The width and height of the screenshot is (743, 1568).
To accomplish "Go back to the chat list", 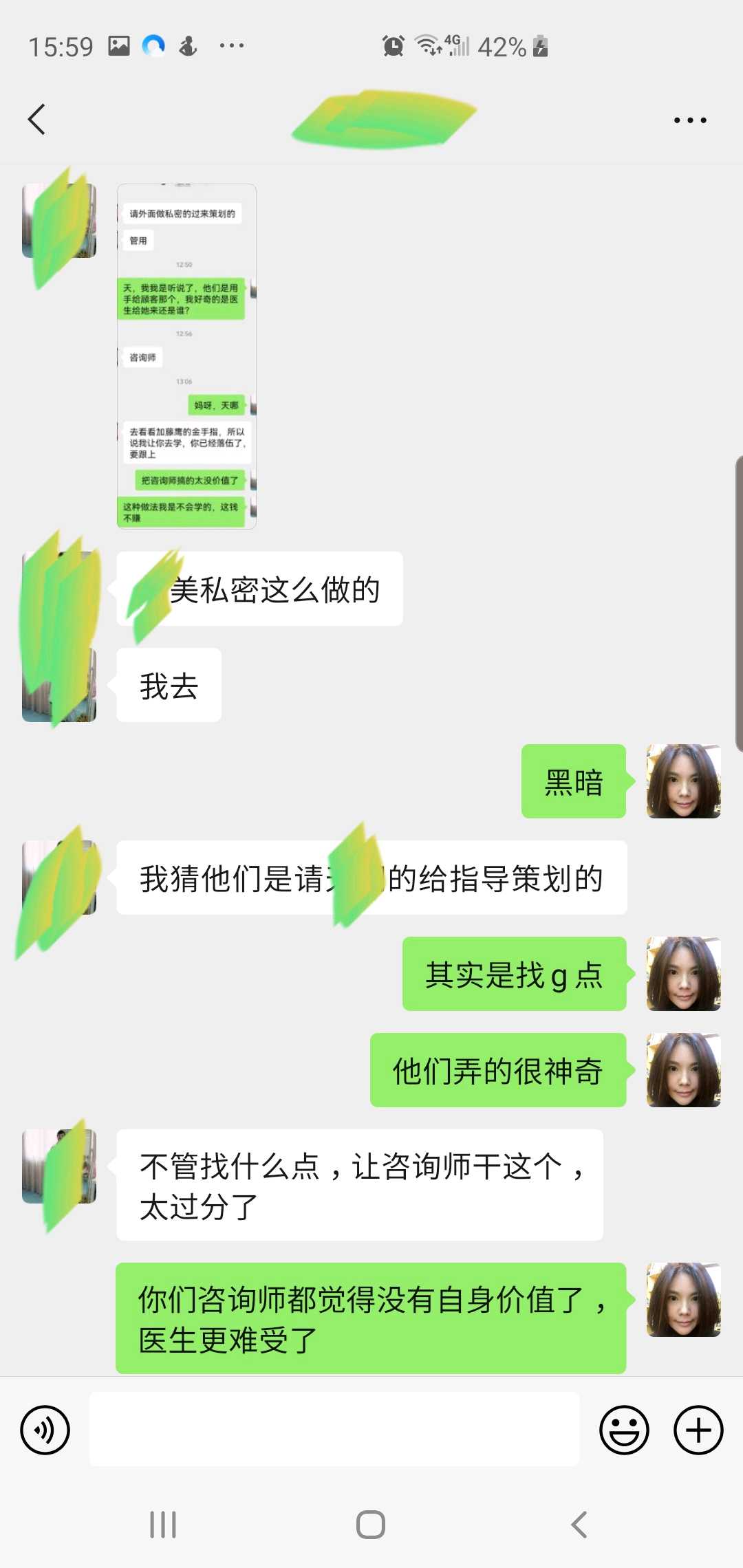I will 37,120.
